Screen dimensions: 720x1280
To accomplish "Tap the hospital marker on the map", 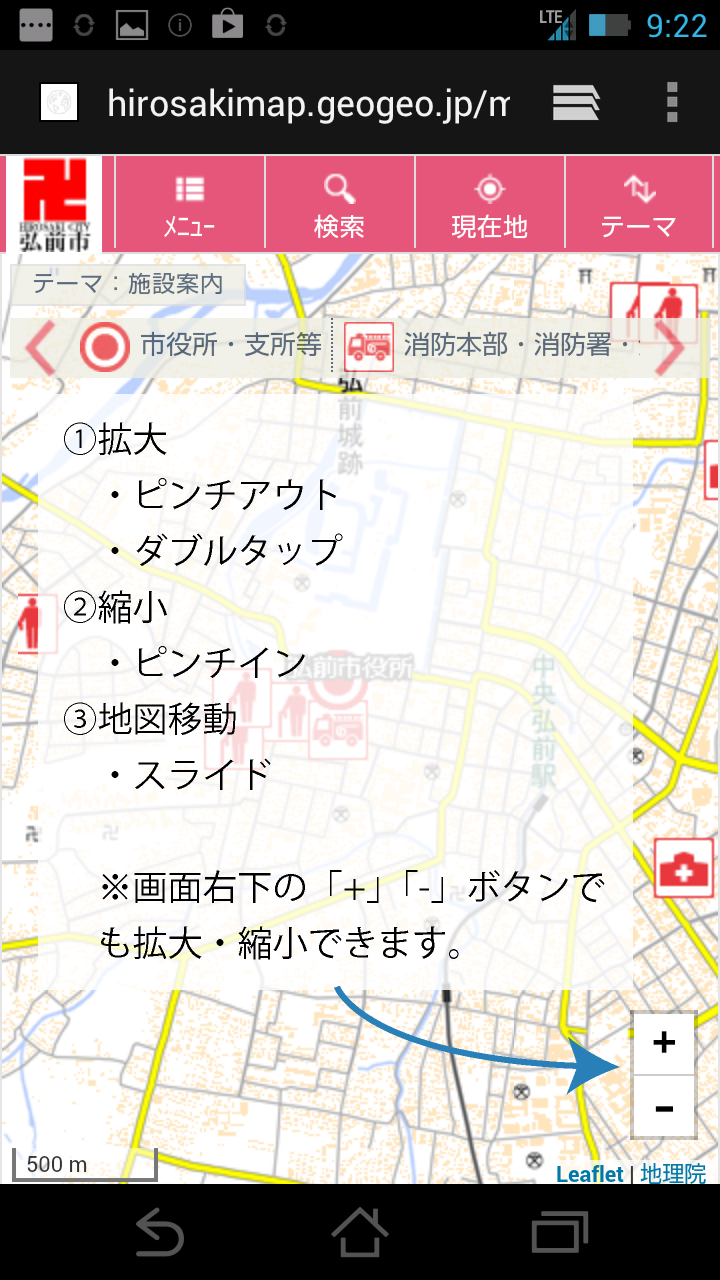I will point(684,868).
